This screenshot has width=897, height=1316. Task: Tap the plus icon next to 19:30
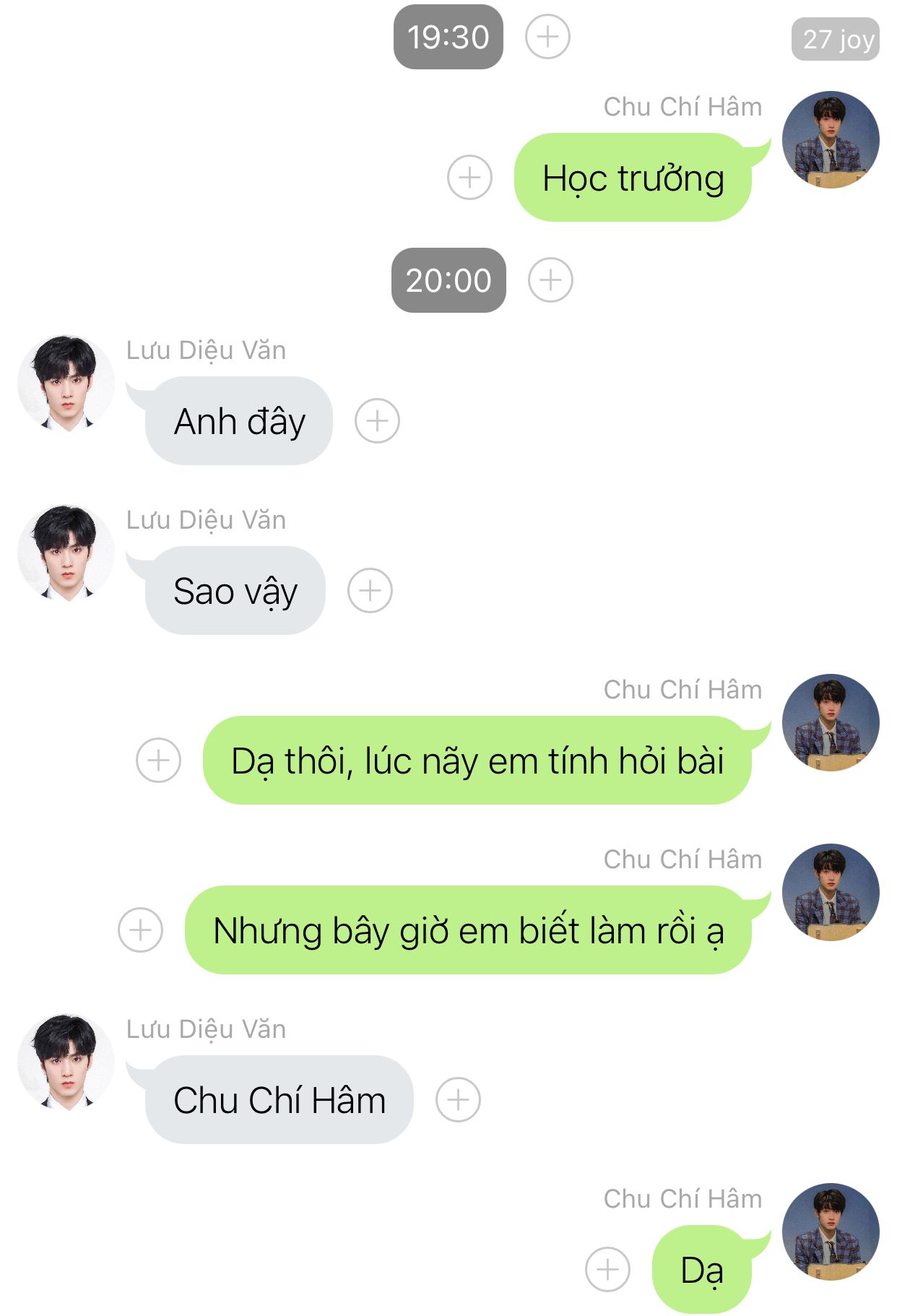[x=547, y=37]
